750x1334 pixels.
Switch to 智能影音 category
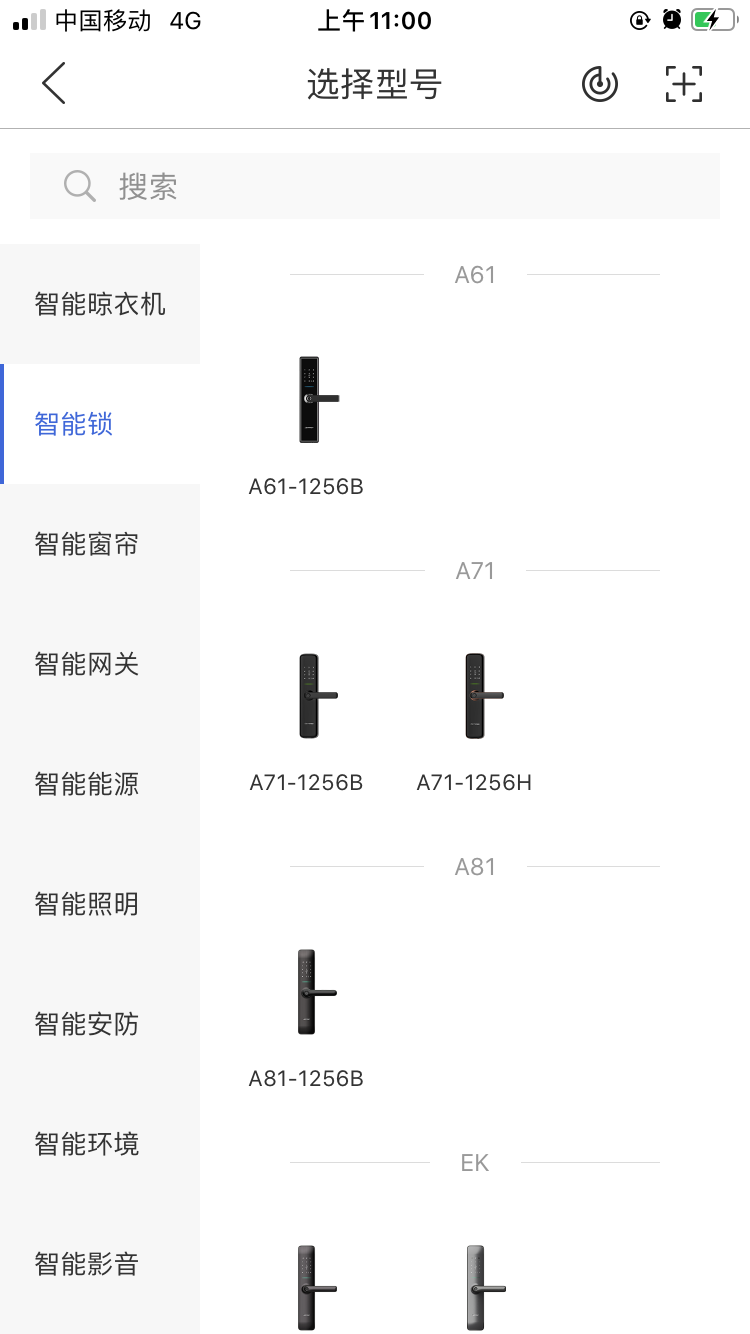pos(100,1264)
